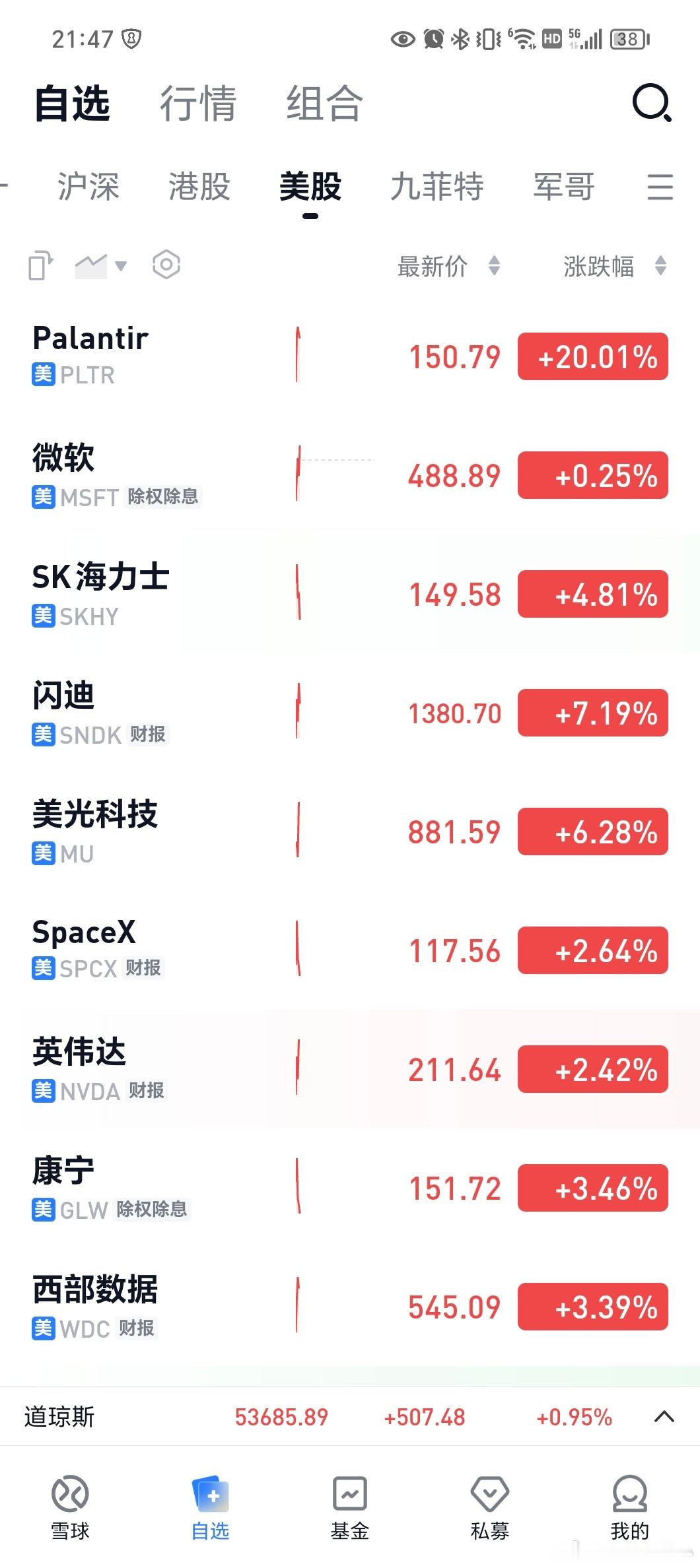Image resolution: width=700 pixels, height=1568 pixels.
Task: Select the 沪深 watchlist tab
Action: tap(88, 186)
